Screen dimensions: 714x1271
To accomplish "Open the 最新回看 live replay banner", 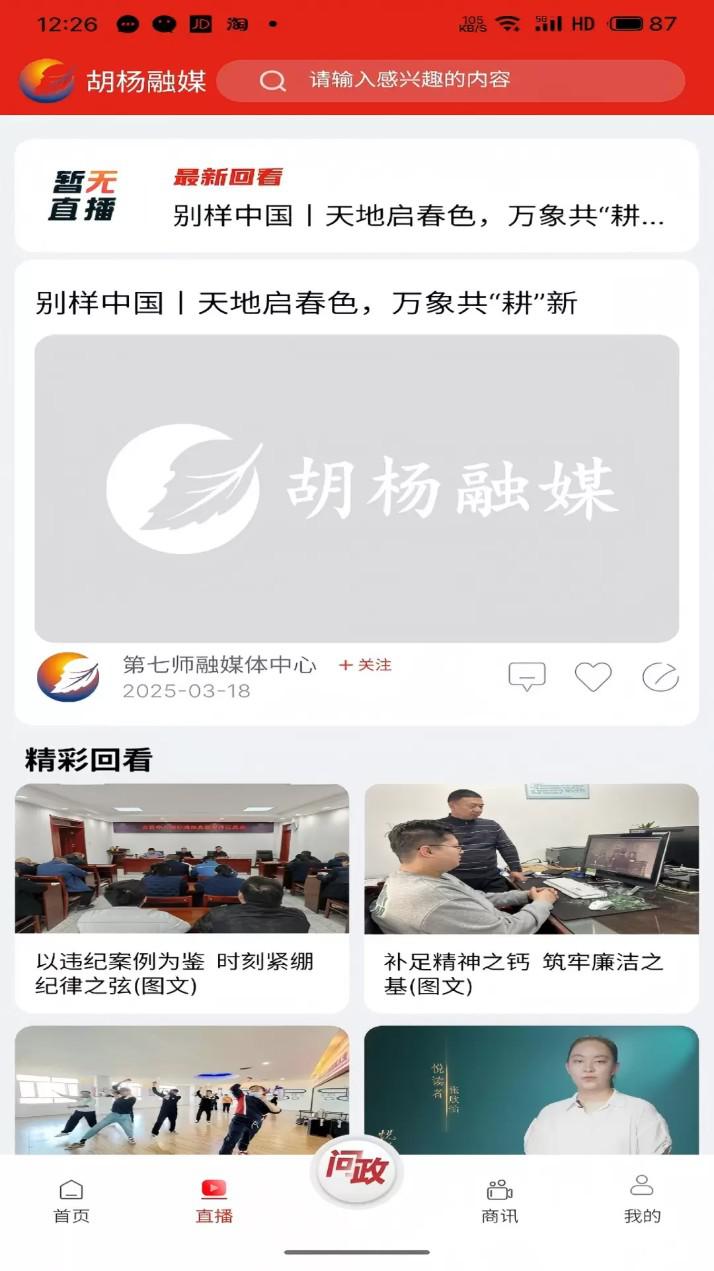I will 357,196.
